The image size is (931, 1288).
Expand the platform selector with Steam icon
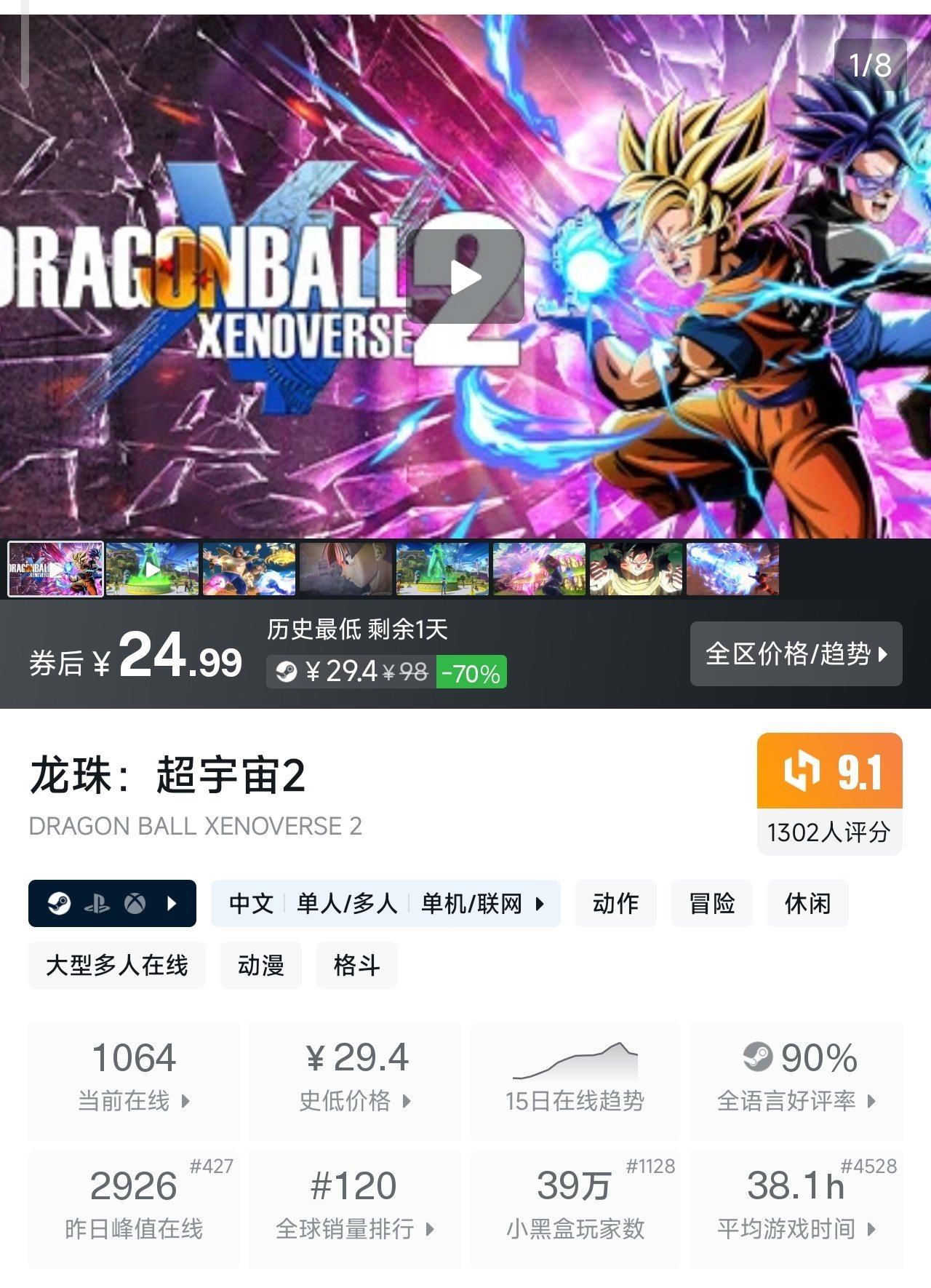click(x=112, y=904)
